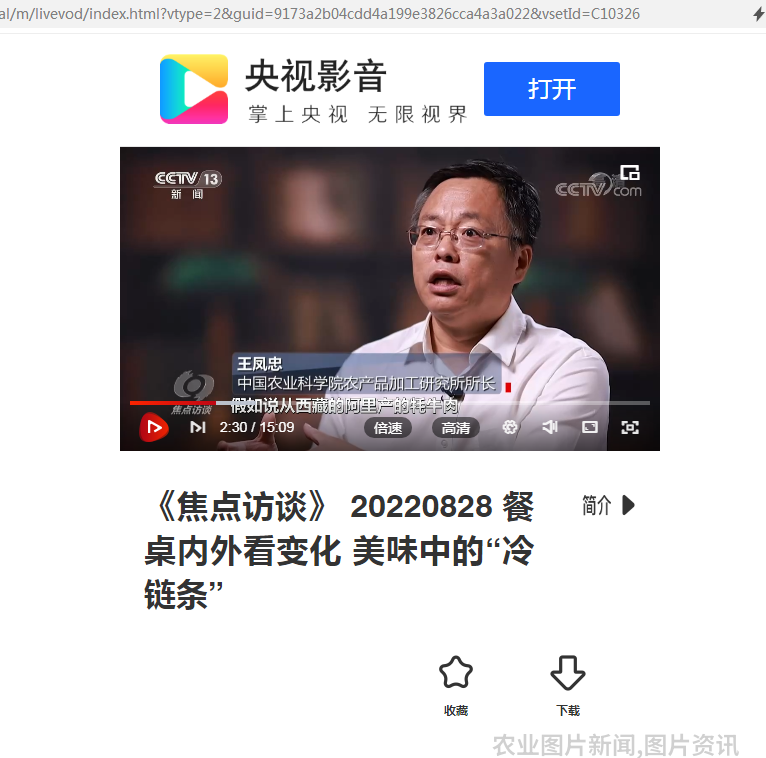
Task: Tap the browser address bar URL
Action: click(320, 14)
